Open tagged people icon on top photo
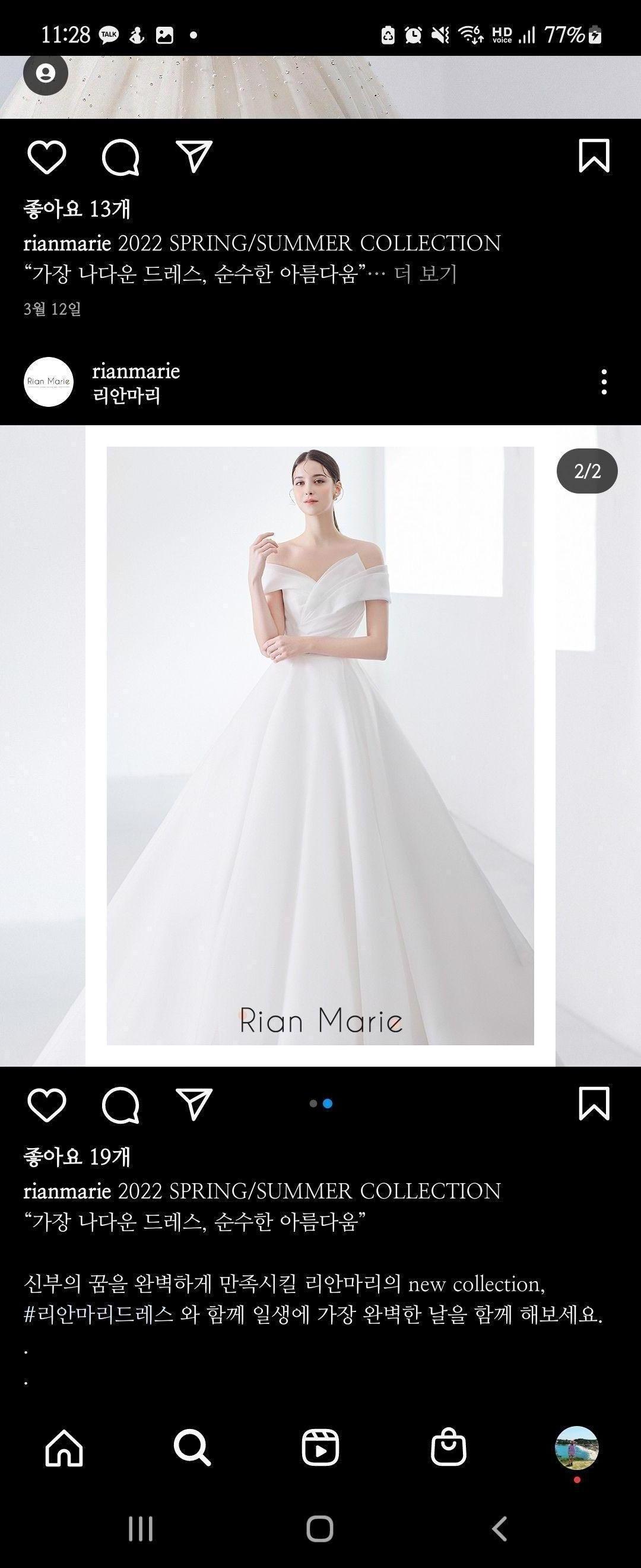This screenshot has height=1568, width=641. [46, 74]
